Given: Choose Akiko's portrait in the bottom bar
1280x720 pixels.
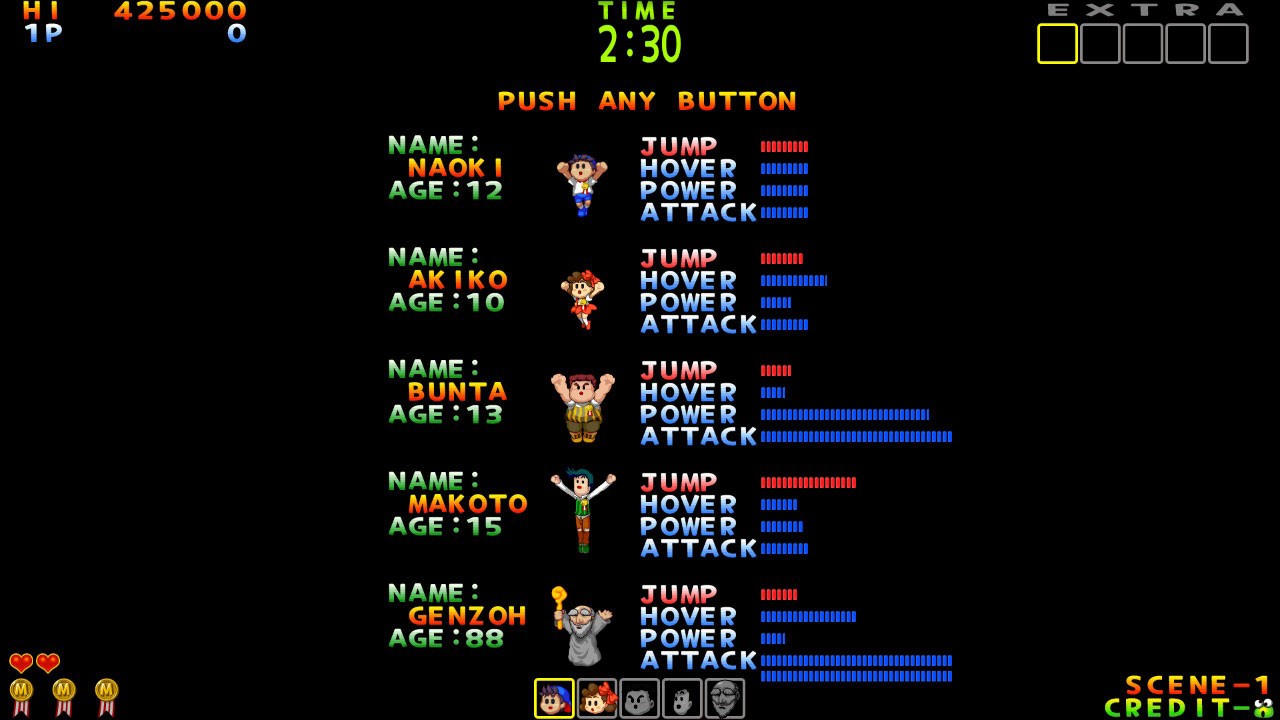Looking at the screenshot, I should pos(597,698).
